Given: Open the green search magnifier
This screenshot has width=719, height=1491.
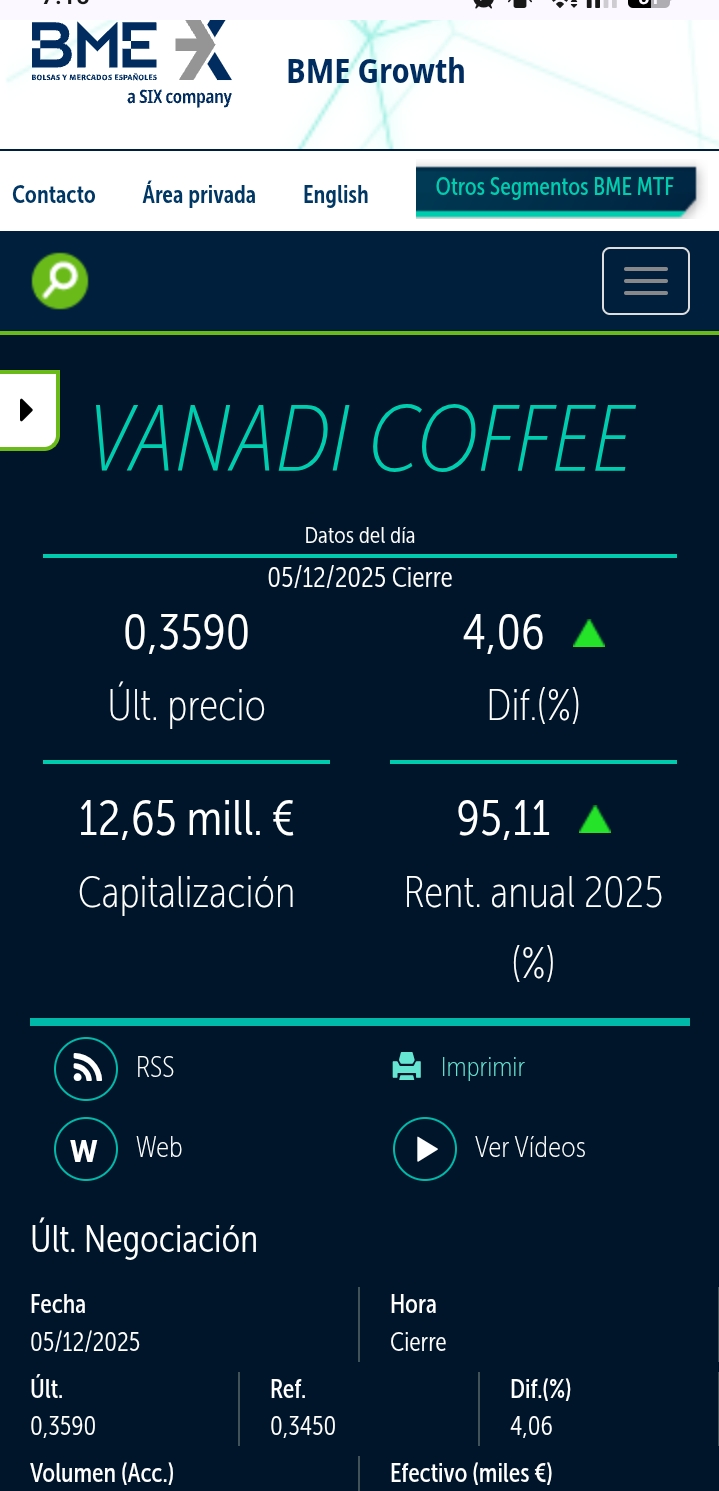Looking at the screenshot, I should [x=60, y=282].
